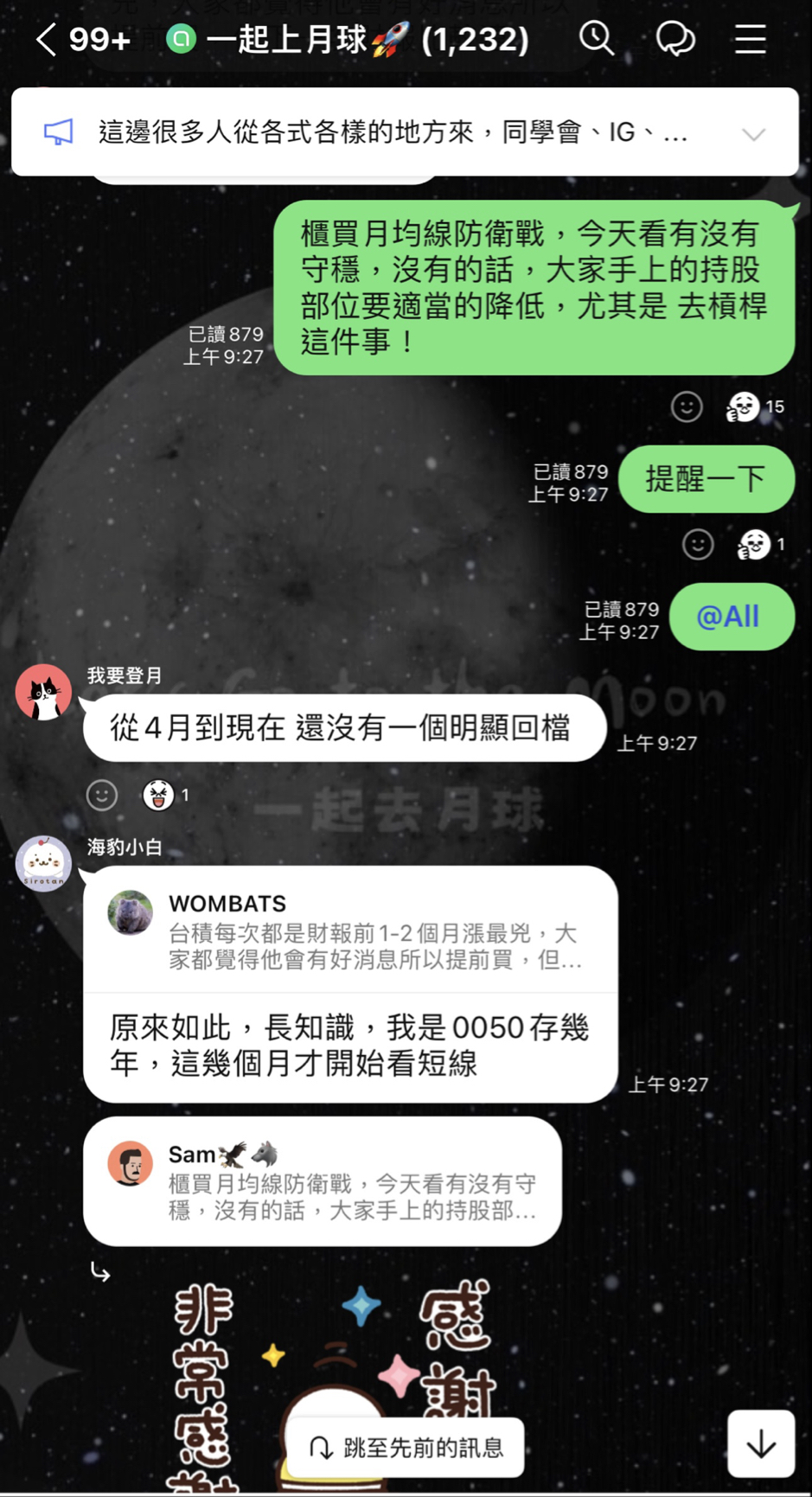Viewport: 812px width, 1497px height.
Task: React to 我要登月's message
Action: pos(102,795)
